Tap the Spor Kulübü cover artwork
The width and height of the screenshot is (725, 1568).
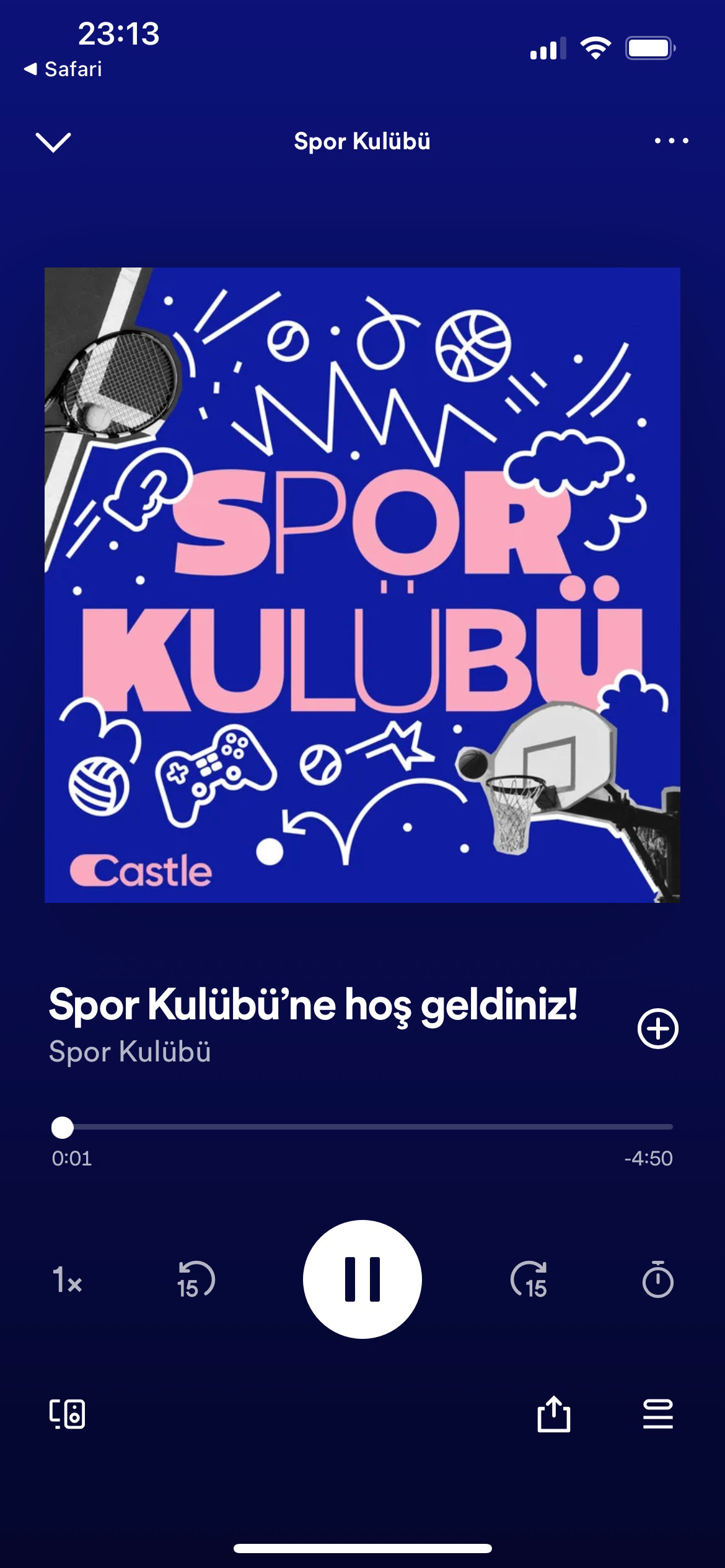click(362, 585)
